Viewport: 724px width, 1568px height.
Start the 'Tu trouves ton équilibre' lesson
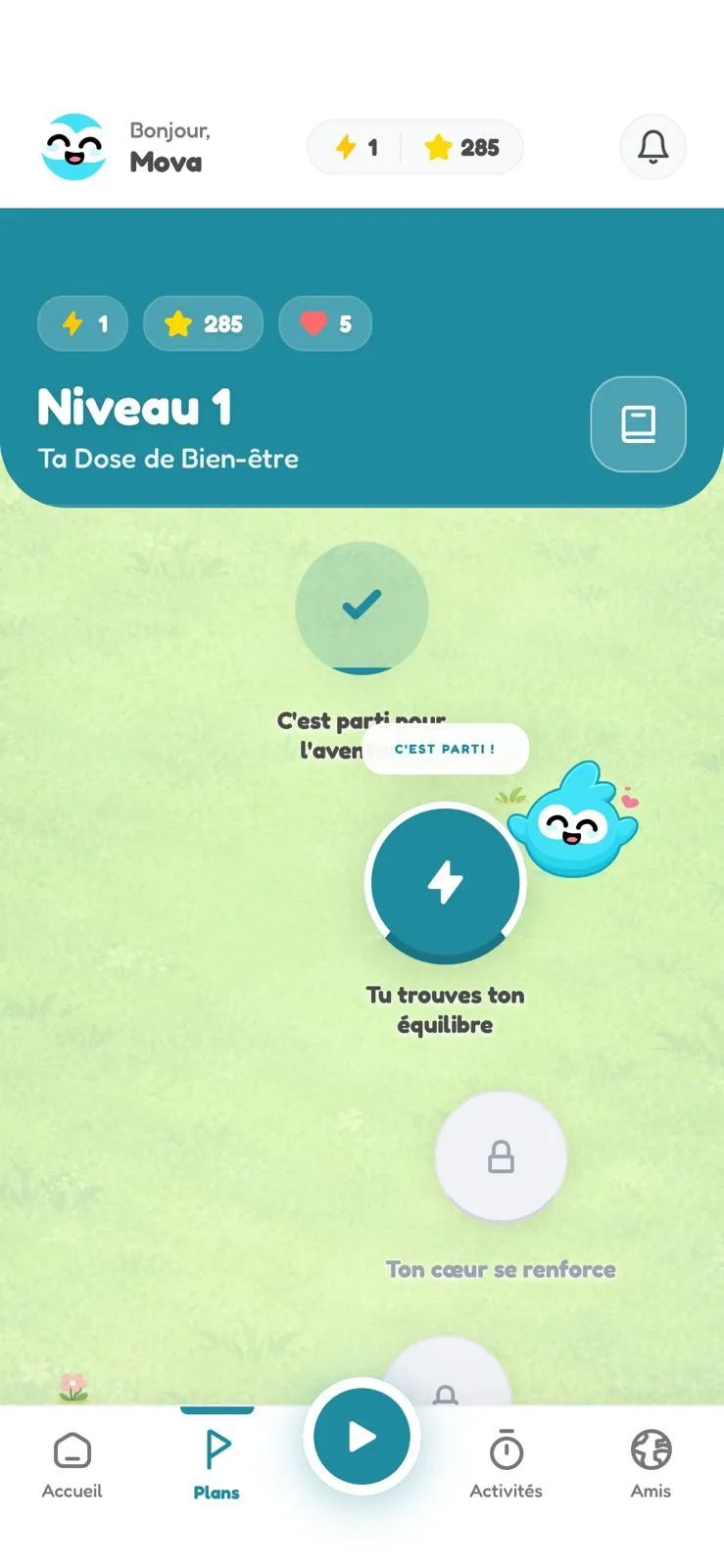pyautogui.click(x=446, y=882)
